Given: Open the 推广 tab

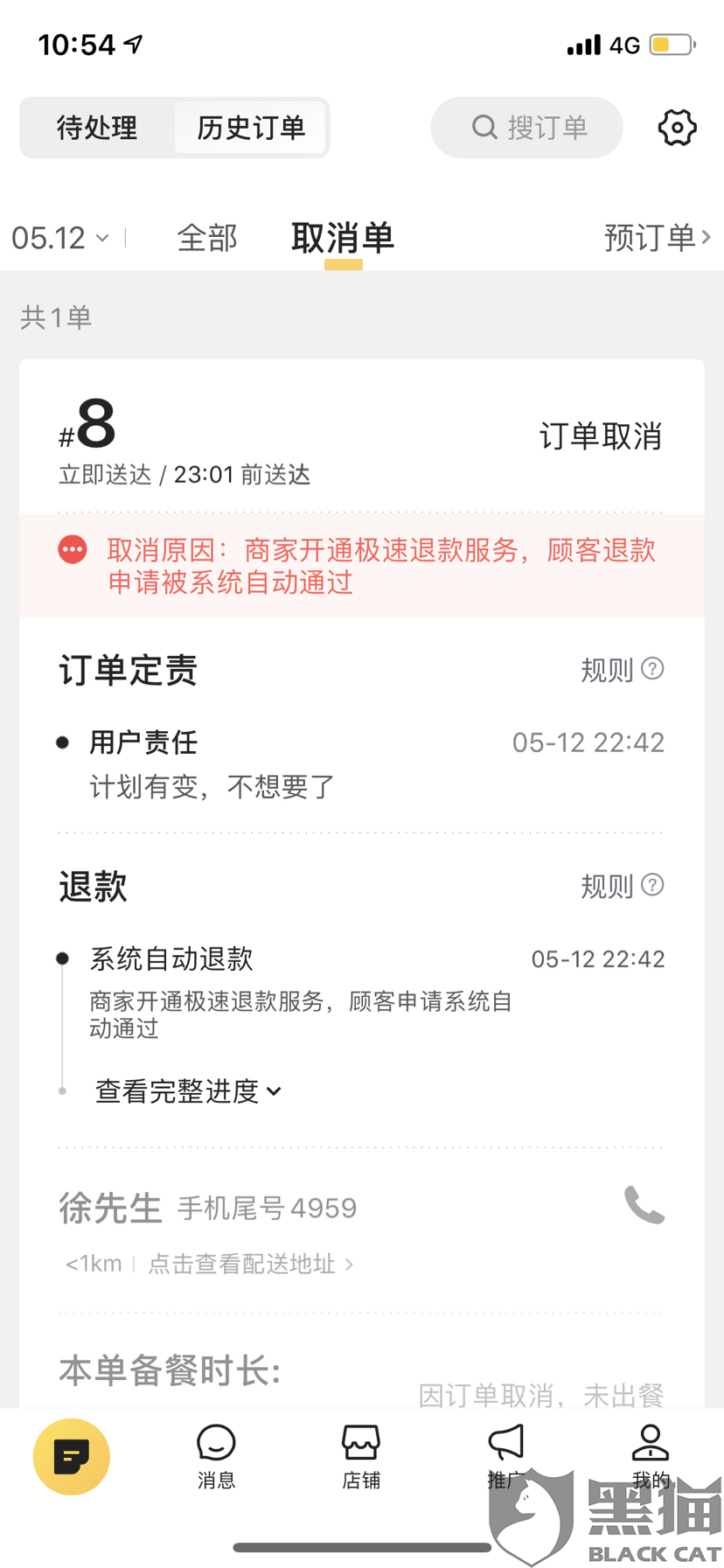Looking at the screenshot, I should click(x=505, y=1456).
